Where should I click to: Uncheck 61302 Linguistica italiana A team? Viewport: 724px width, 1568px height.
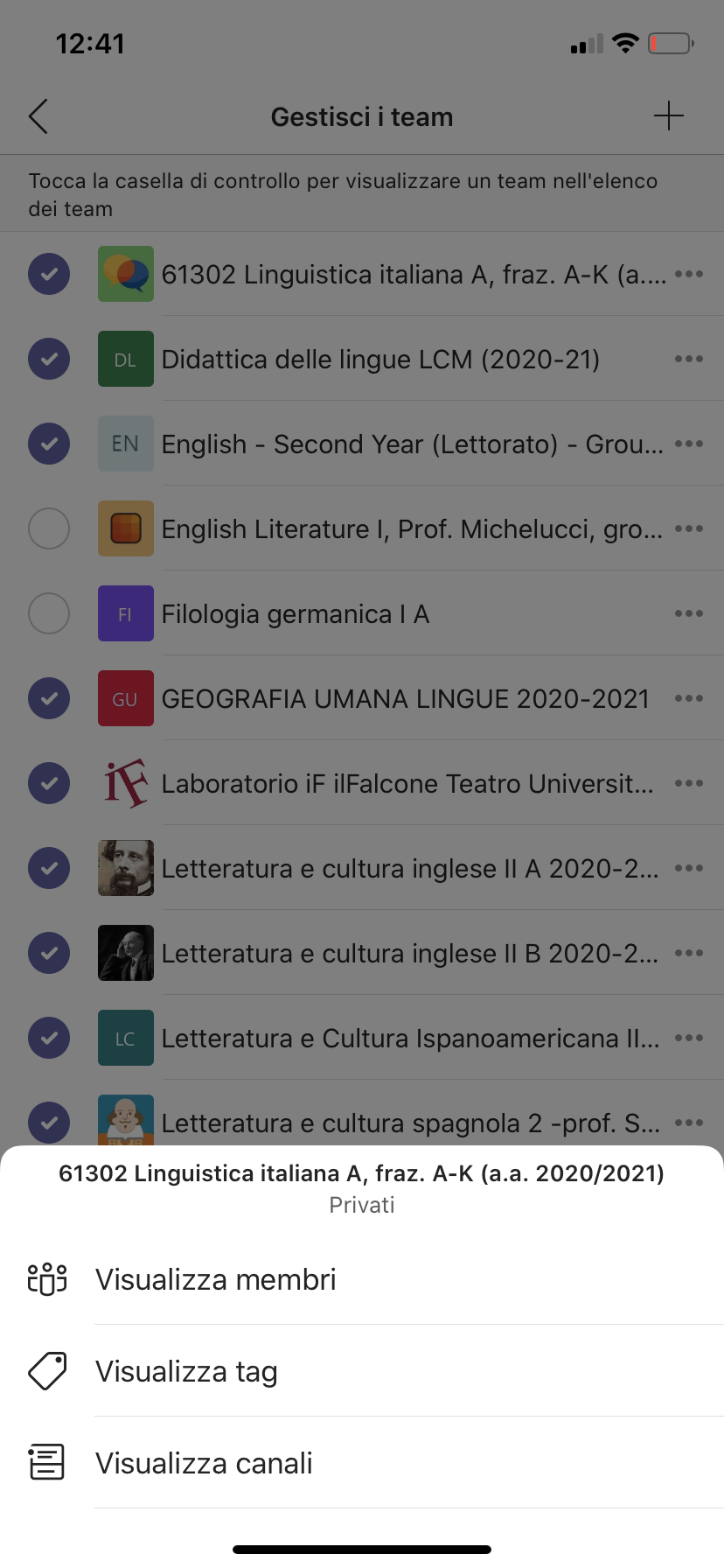[49, 274]
